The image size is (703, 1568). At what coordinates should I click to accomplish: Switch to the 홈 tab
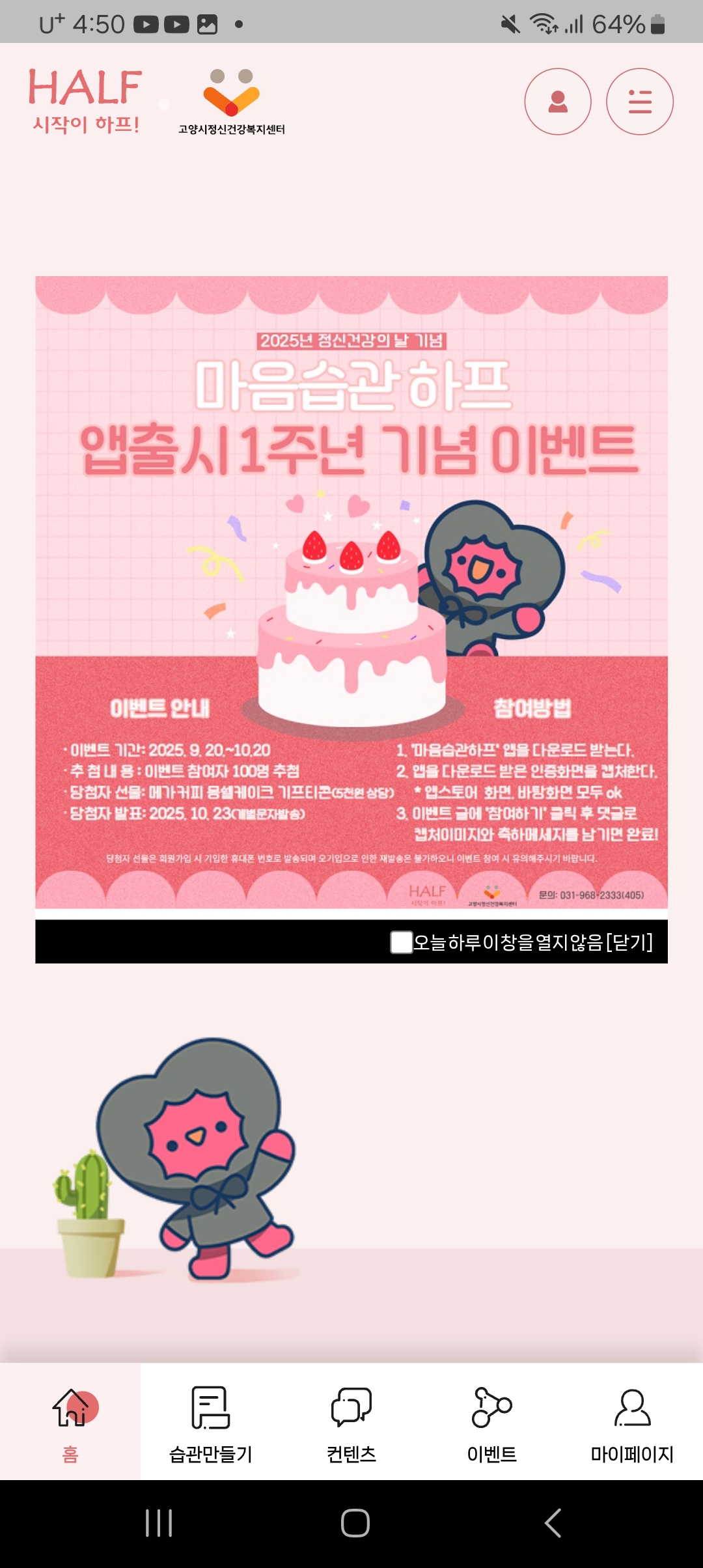[70, 1421]
